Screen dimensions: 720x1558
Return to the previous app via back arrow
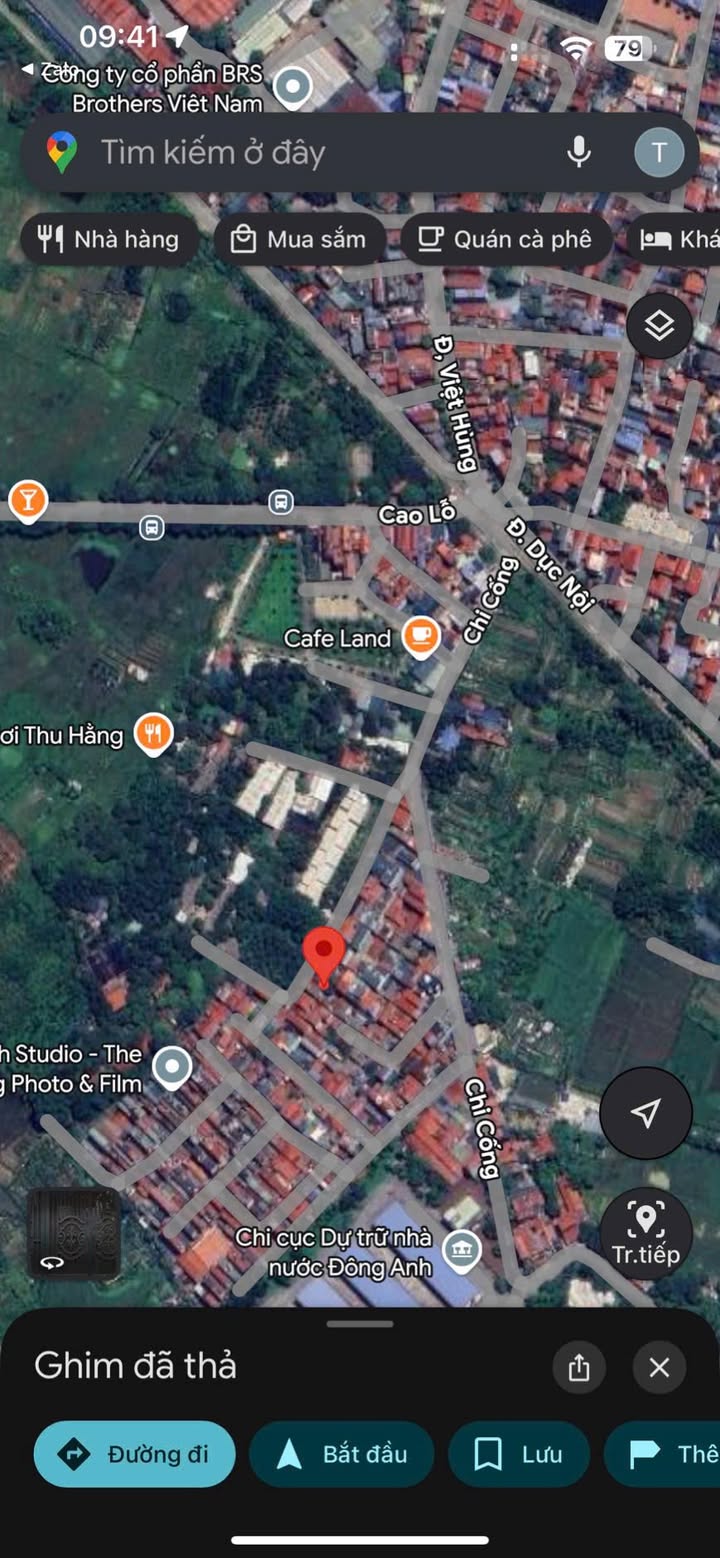[x=28, y=69]
